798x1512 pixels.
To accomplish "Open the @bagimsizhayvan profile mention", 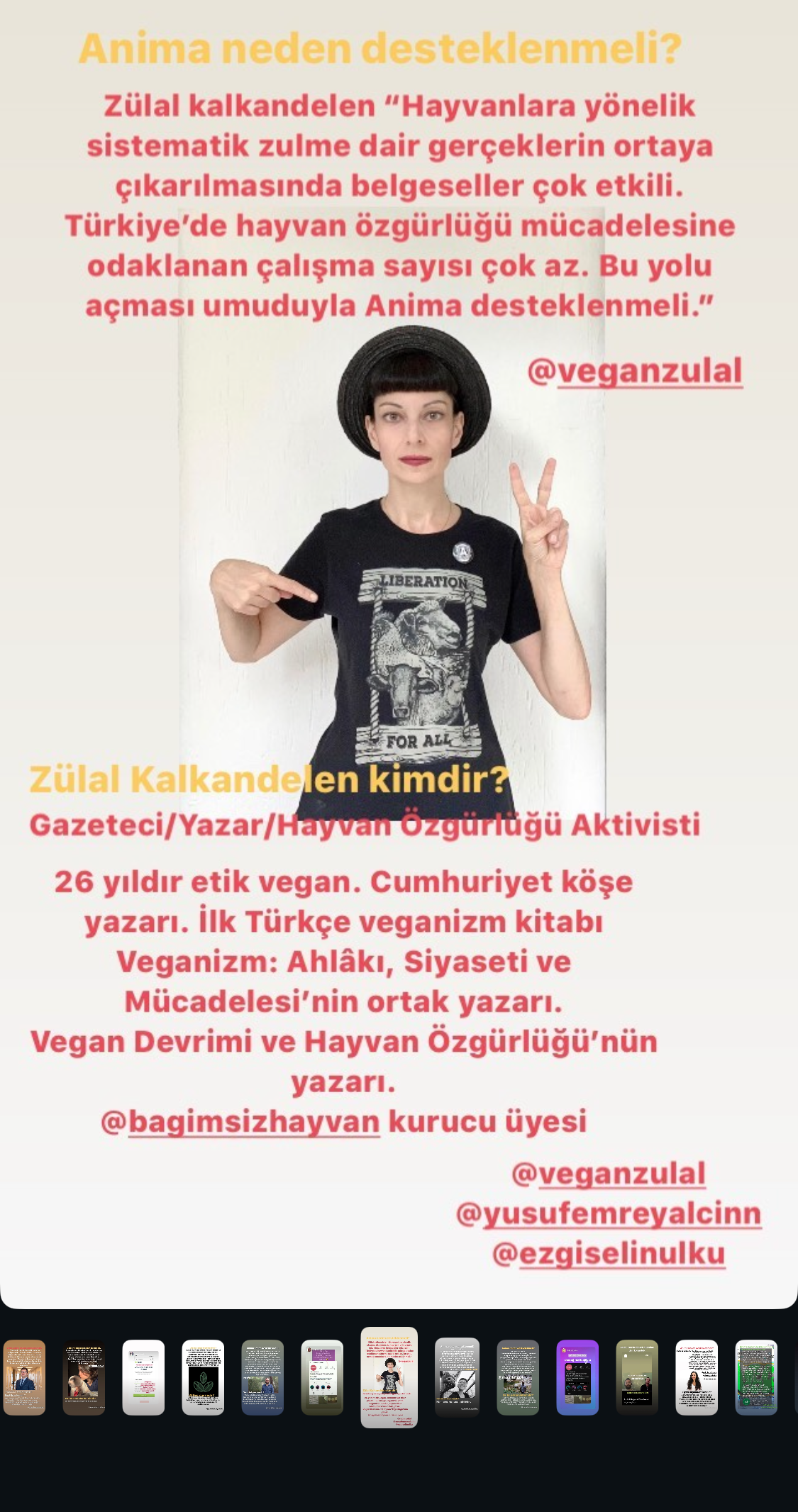I will (x=240, y=1122).
